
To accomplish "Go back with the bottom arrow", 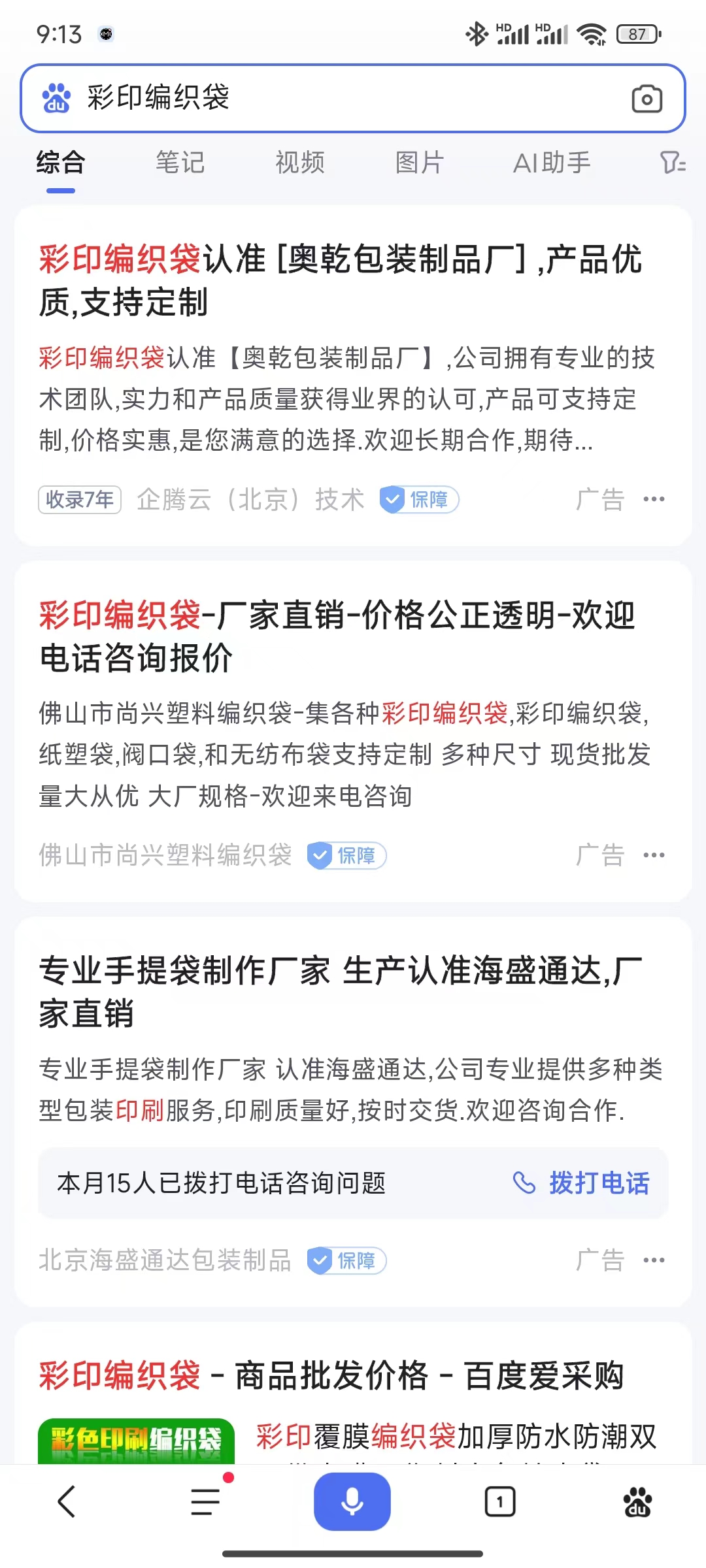I will pyautogui.click(x=67, y=1501).
